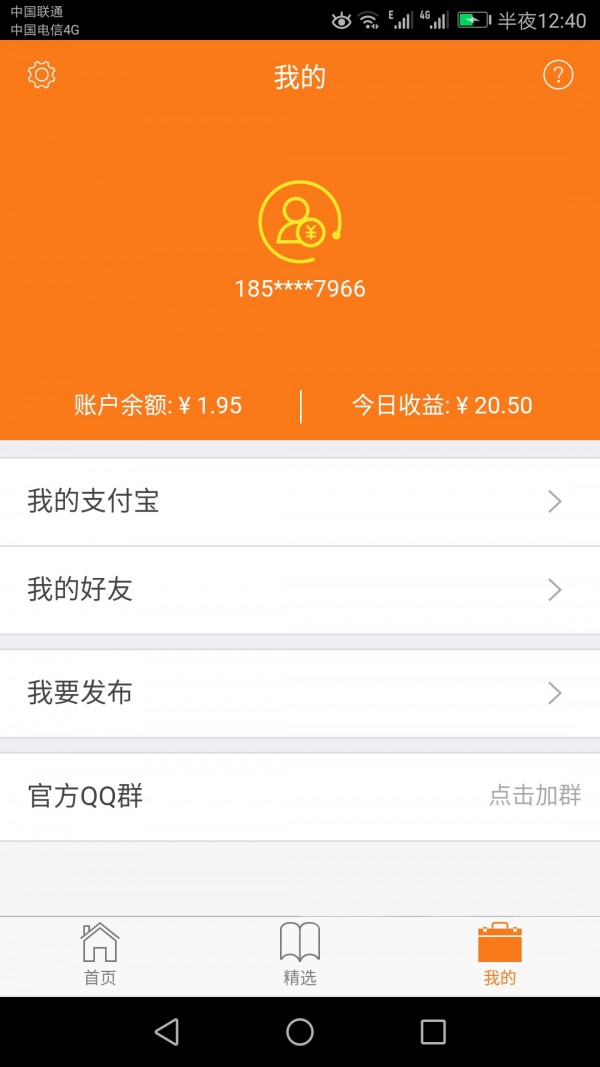600x1067 pixels.
Task: Select the 我的 tab
Action: [499, 955]
